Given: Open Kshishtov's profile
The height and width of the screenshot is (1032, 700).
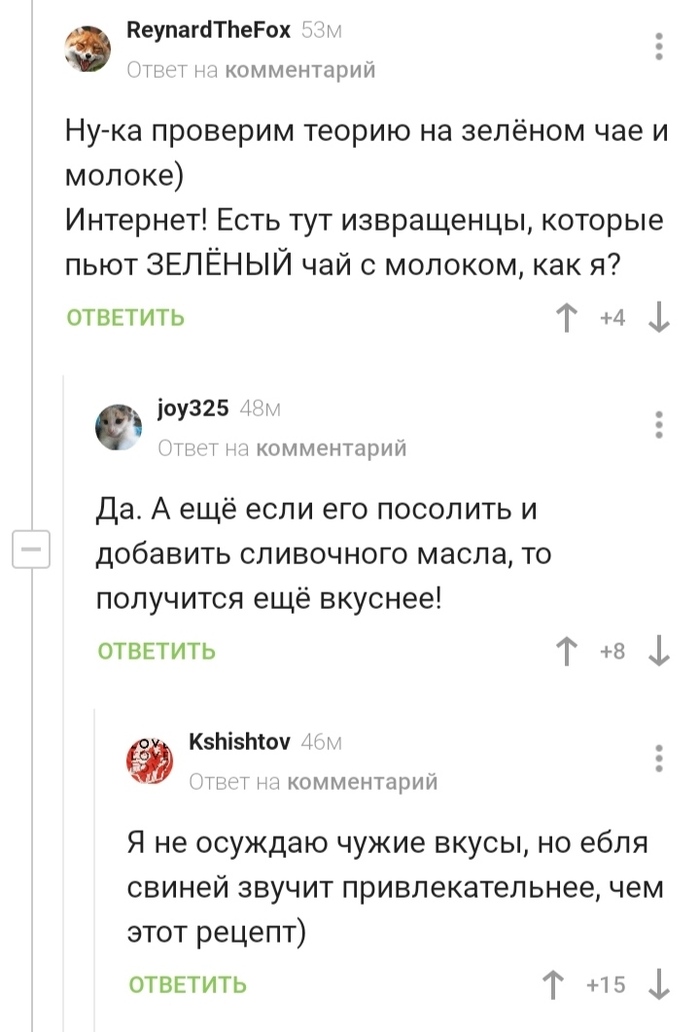Looking at the screenshot, I should [x=239, y=742].
